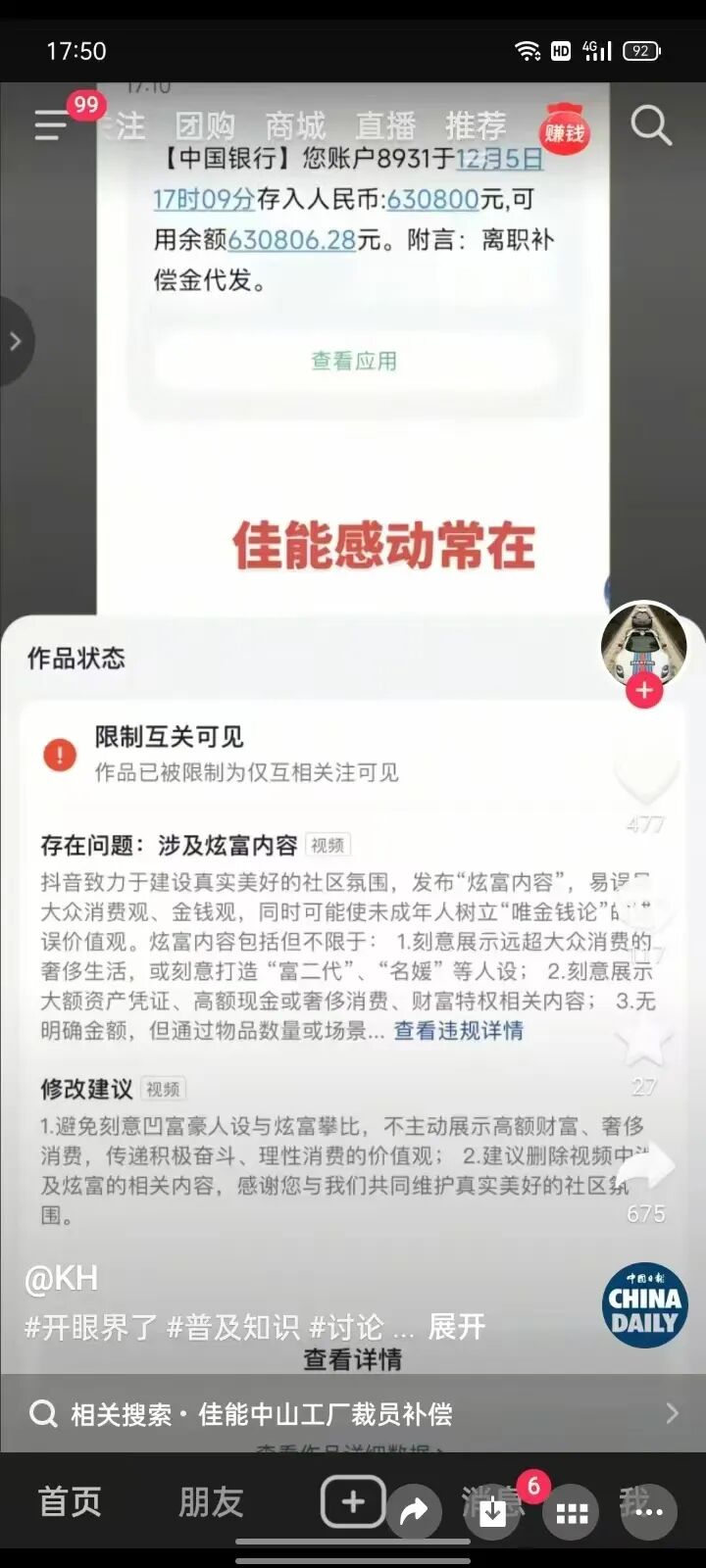The image size is (706, 1568).
Task: Go to the 首页 tab
Action: point(69,1501)
